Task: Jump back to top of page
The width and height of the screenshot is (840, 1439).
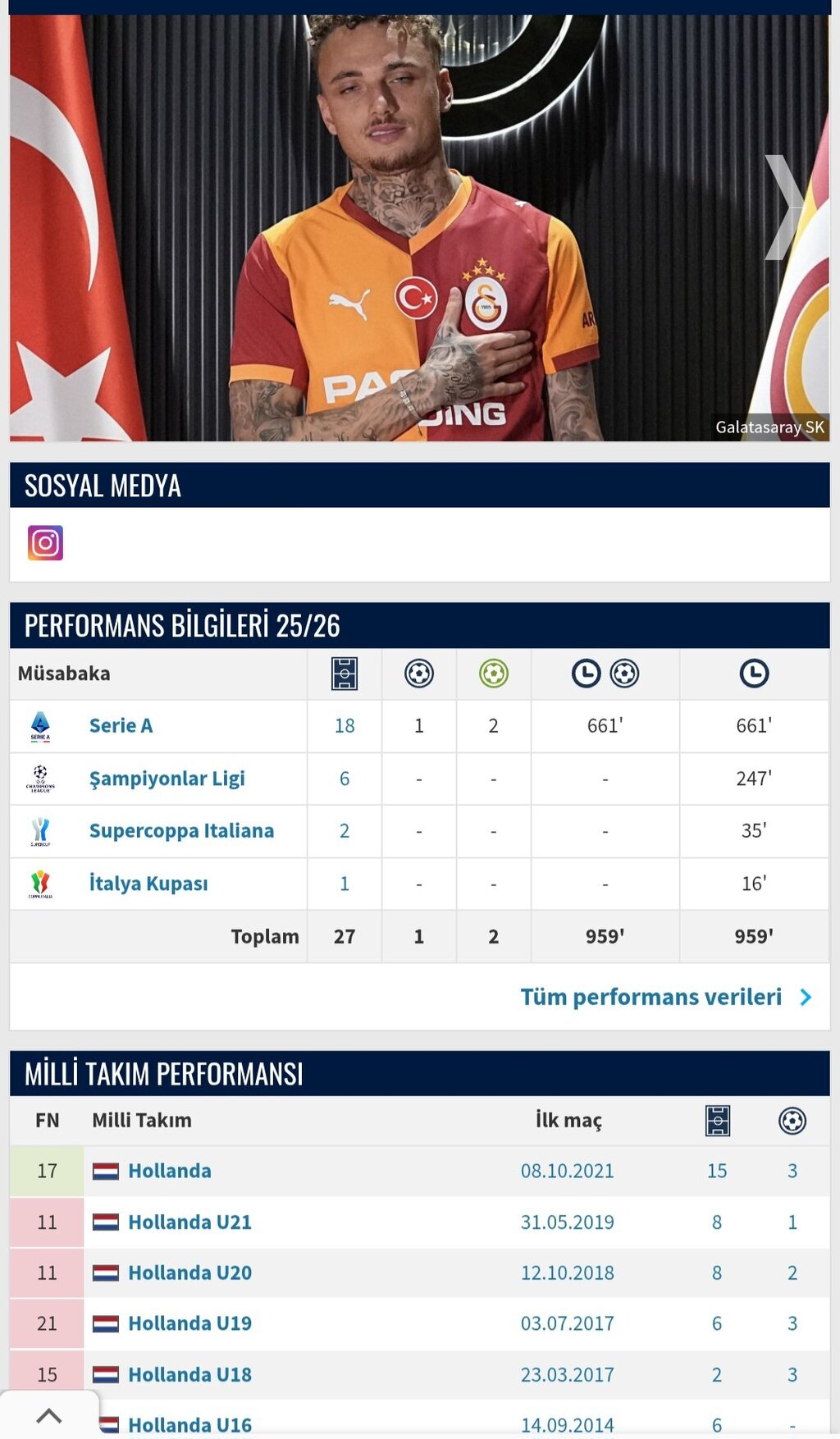Action: (49, 1415)
